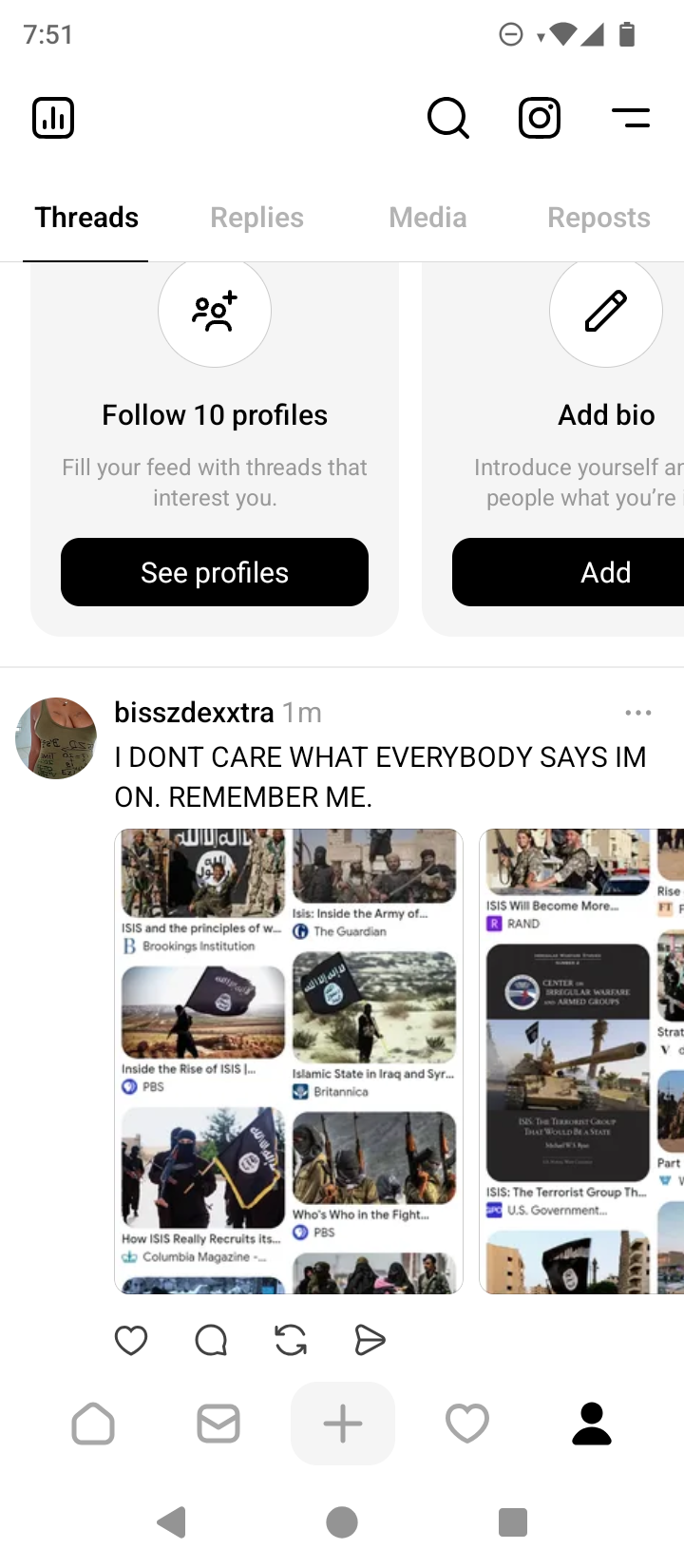Tap the See profiles button
The image size is (684, 1568).
[x=215, y=572]
